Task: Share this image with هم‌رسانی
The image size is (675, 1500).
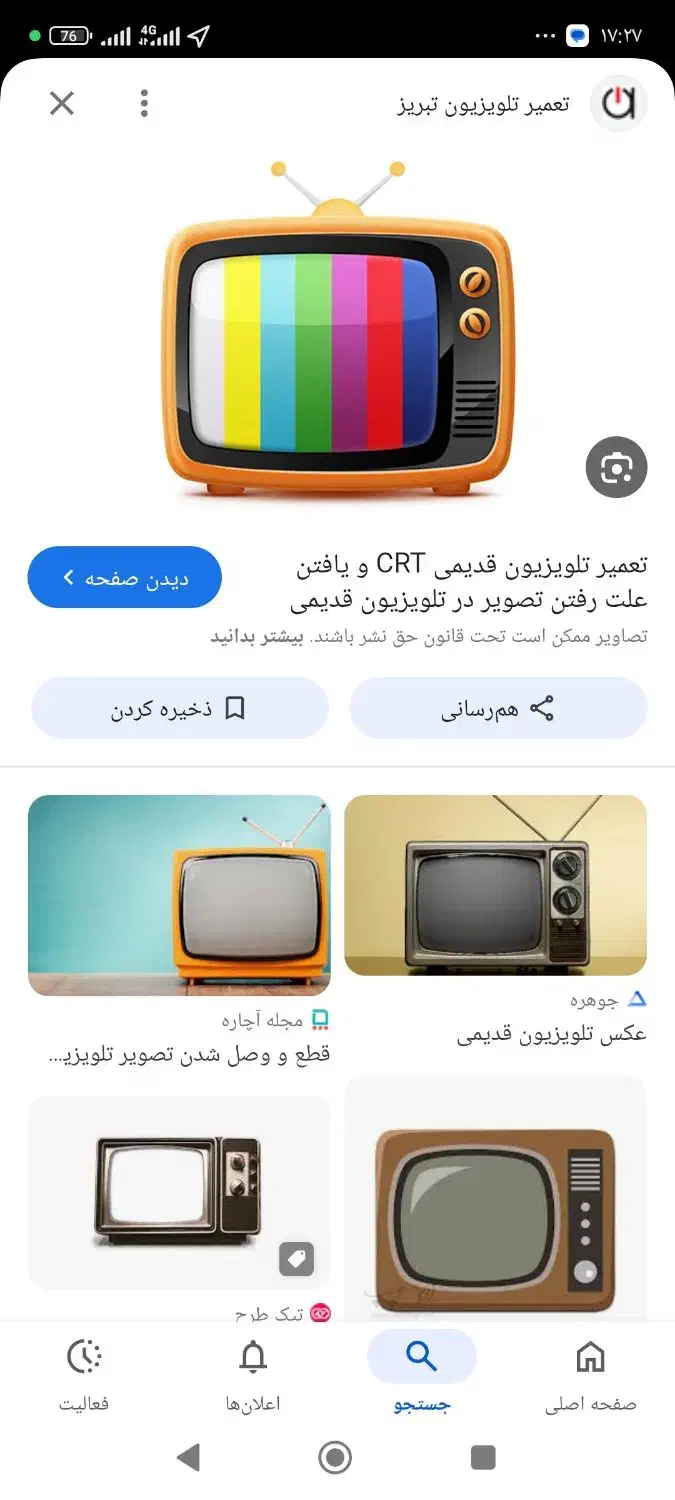Action: pyautogui.click(x=498, y=709)
